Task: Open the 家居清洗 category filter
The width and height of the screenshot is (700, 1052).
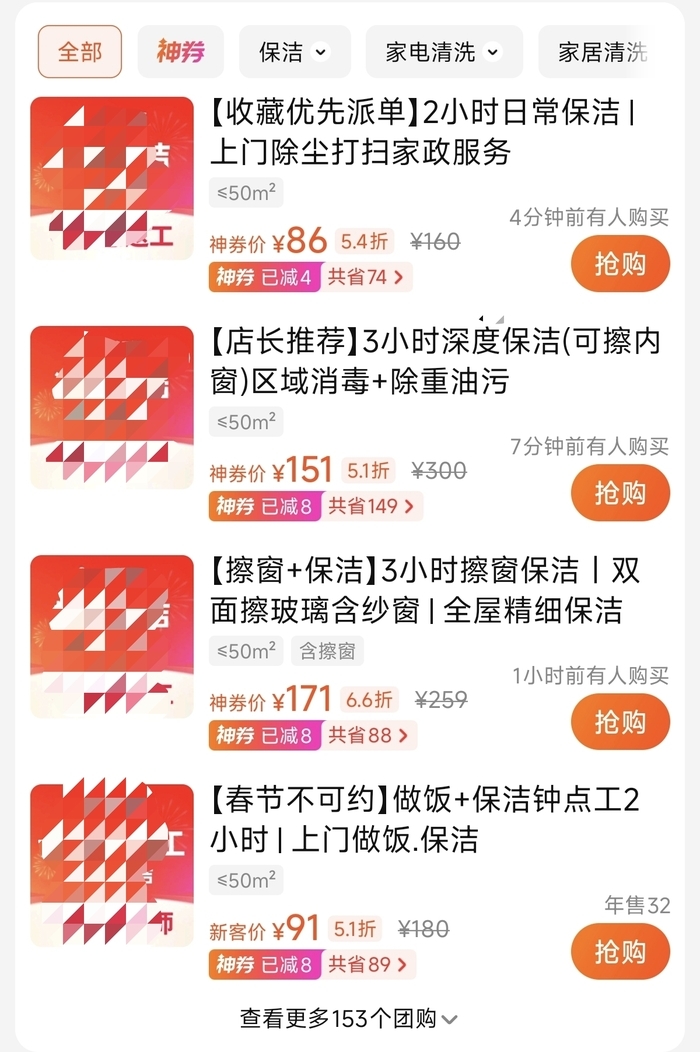Action: coord(602,52)
